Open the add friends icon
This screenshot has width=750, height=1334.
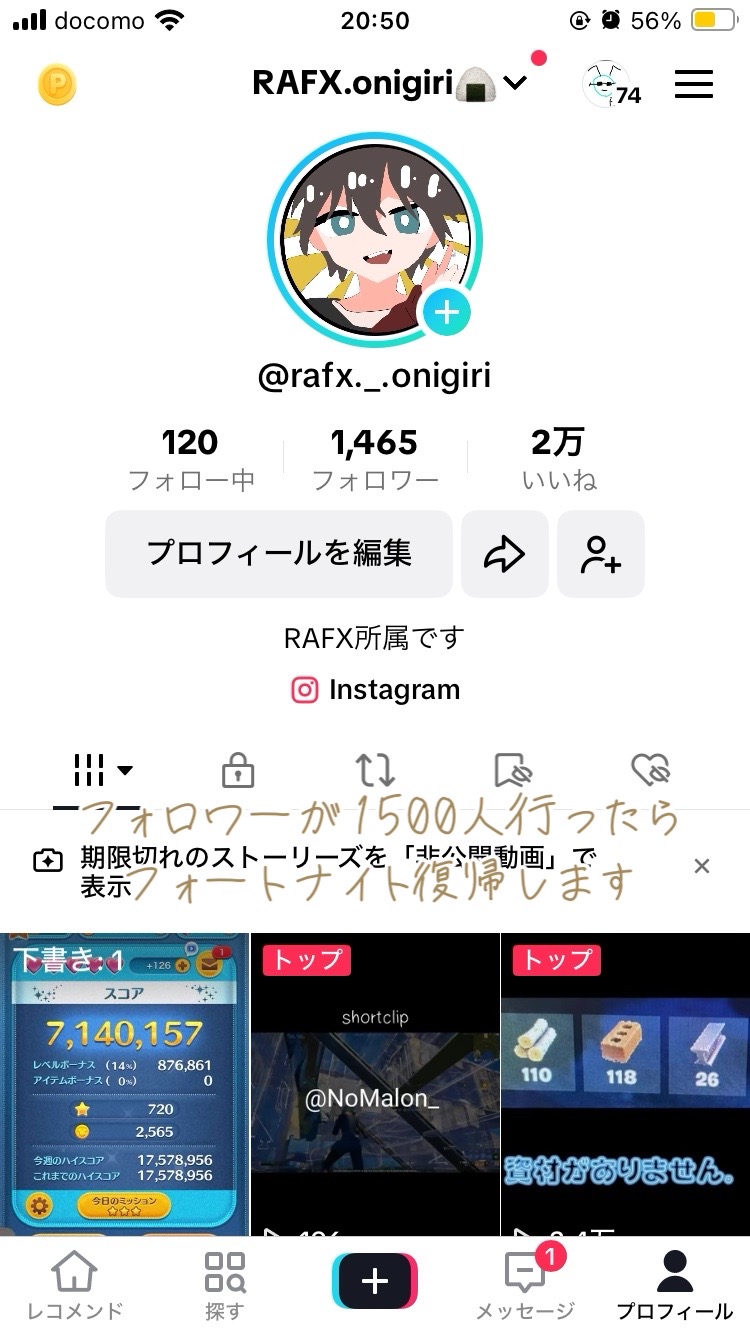[x=601, y=553]
